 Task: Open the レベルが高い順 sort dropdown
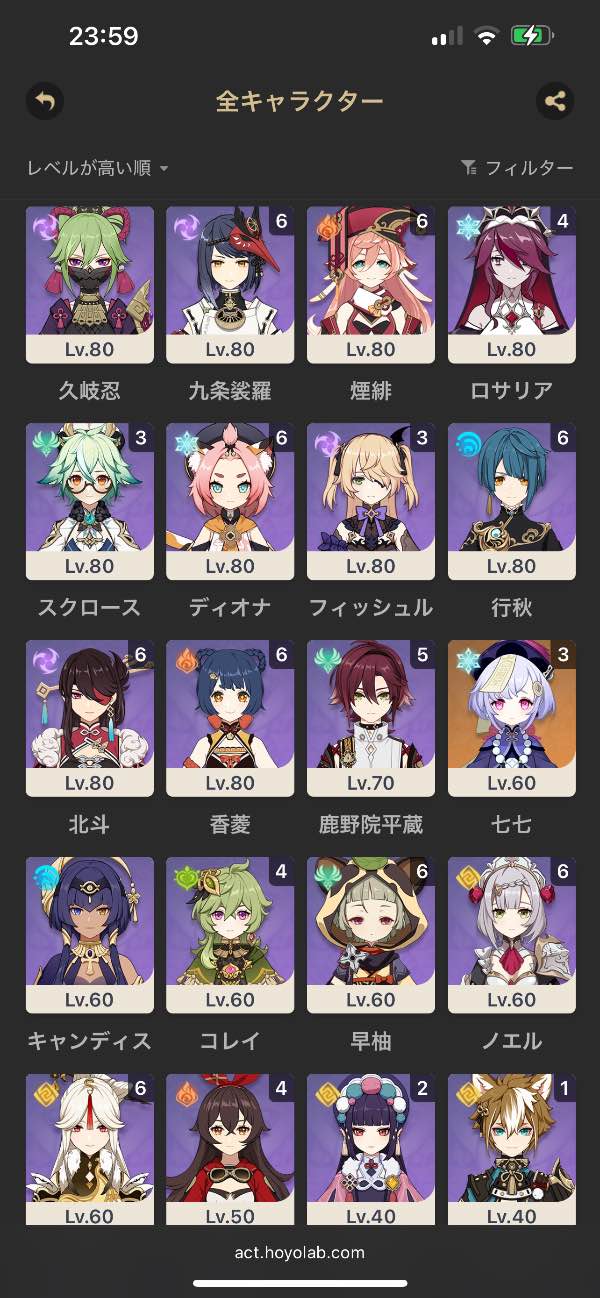pyautogui.click(x=98, y=168)
